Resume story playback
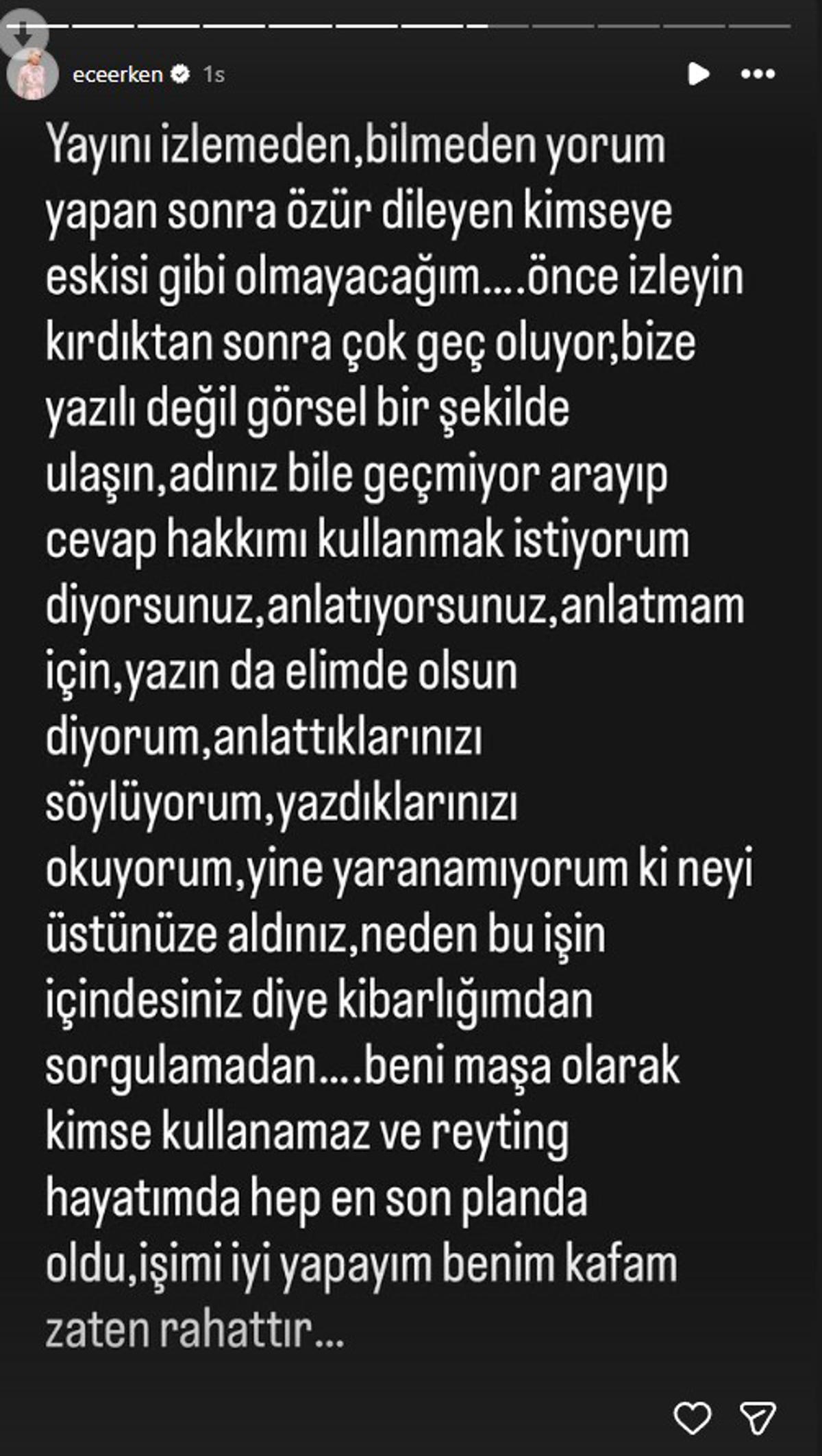The height and width of the screenshot is (1456, 822). pos(697,74)
